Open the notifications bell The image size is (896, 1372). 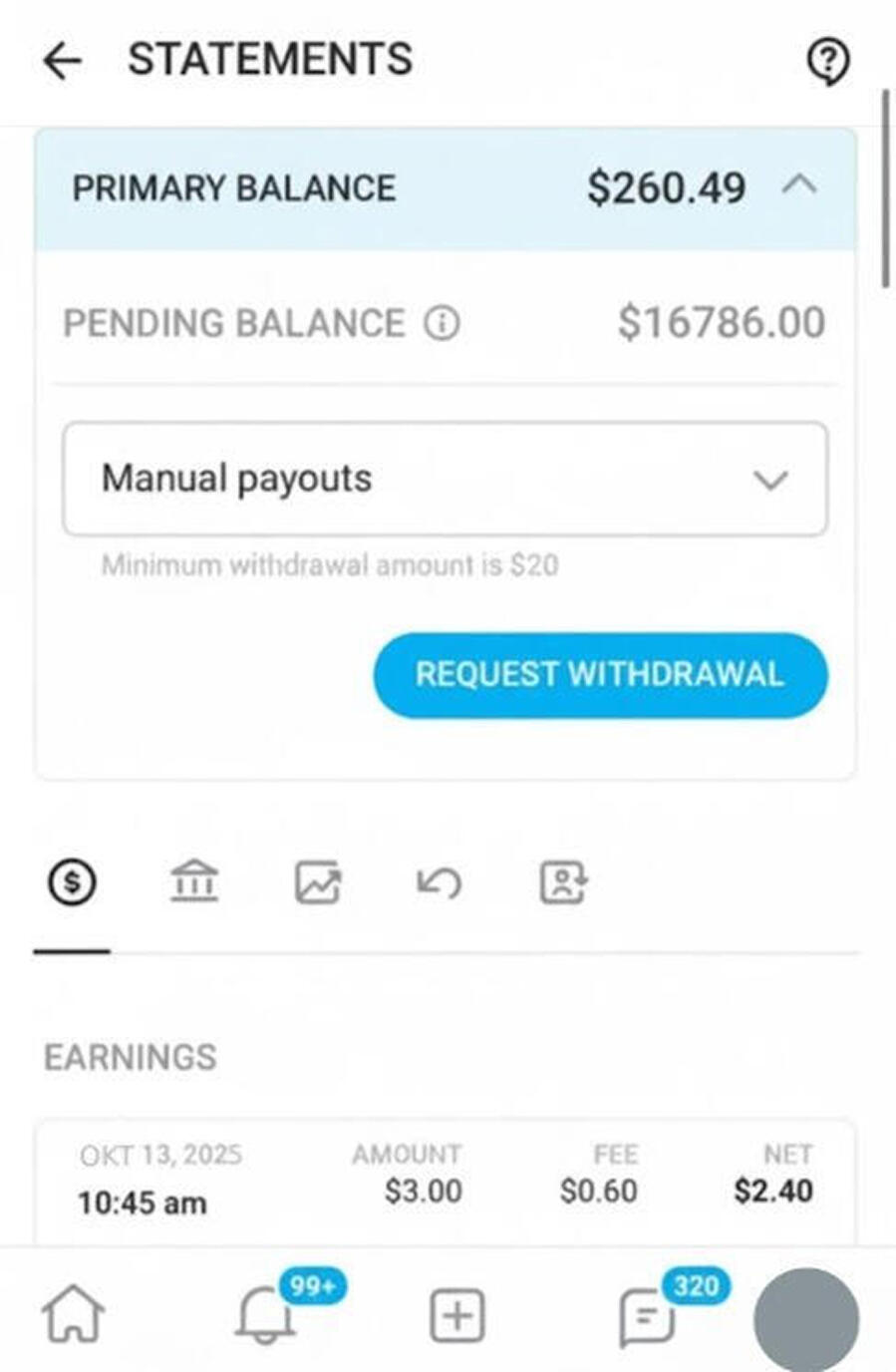pos(266,1316)
